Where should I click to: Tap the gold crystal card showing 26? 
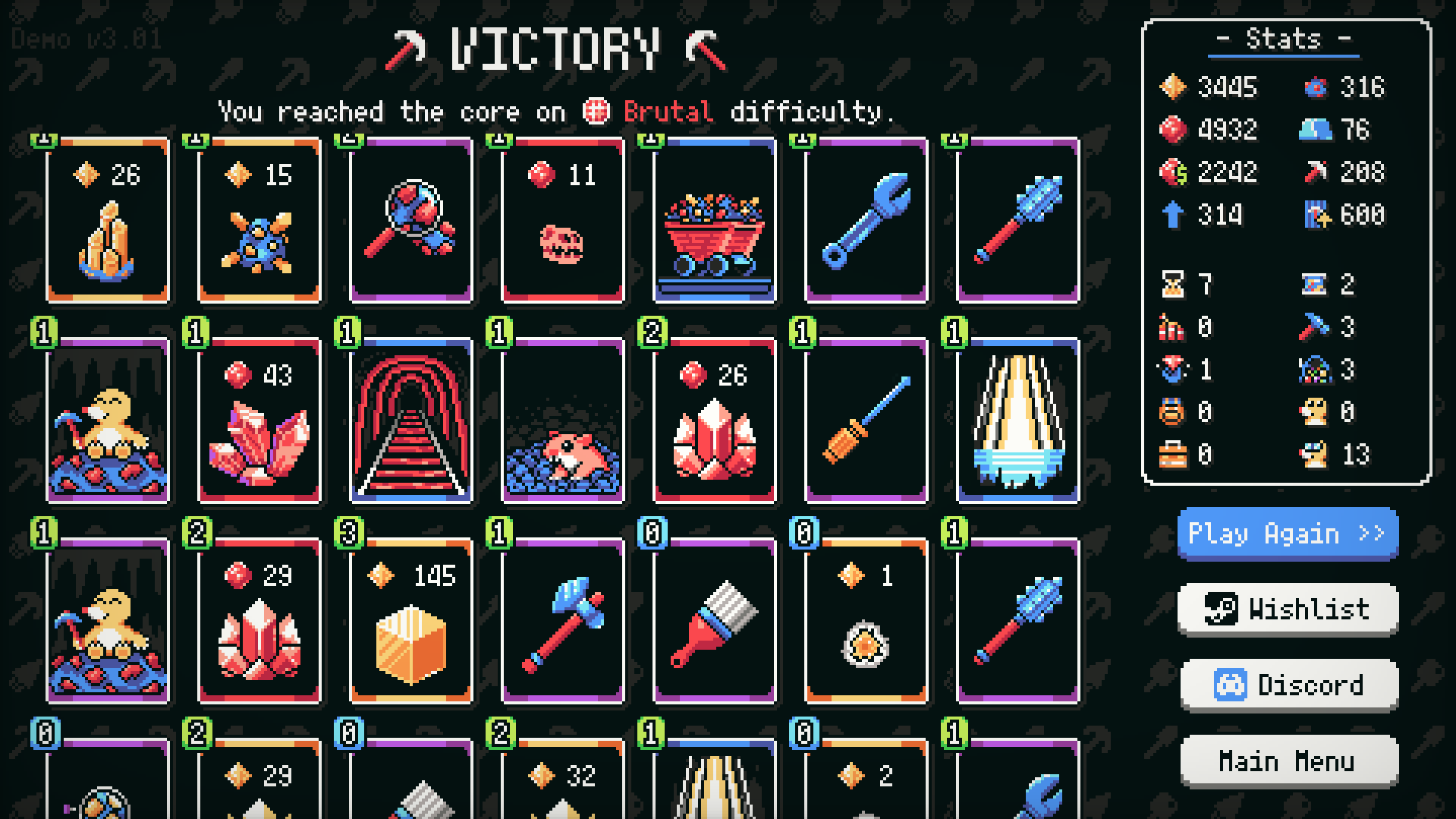(107, 220)
